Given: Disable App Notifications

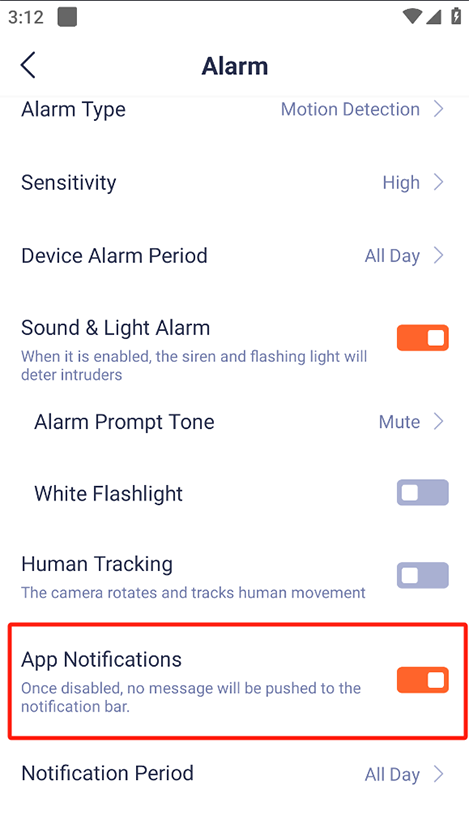Looking at the screenshot, I should pyautogui.click(x=423, y=680).
